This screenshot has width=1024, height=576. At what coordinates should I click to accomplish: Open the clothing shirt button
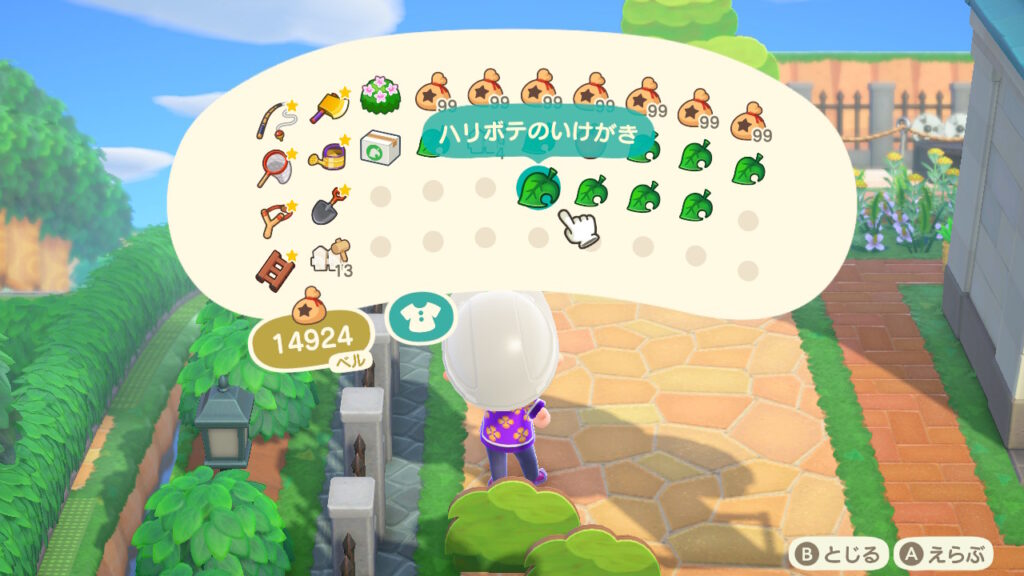pyautogui.click(x=421, y=317)
